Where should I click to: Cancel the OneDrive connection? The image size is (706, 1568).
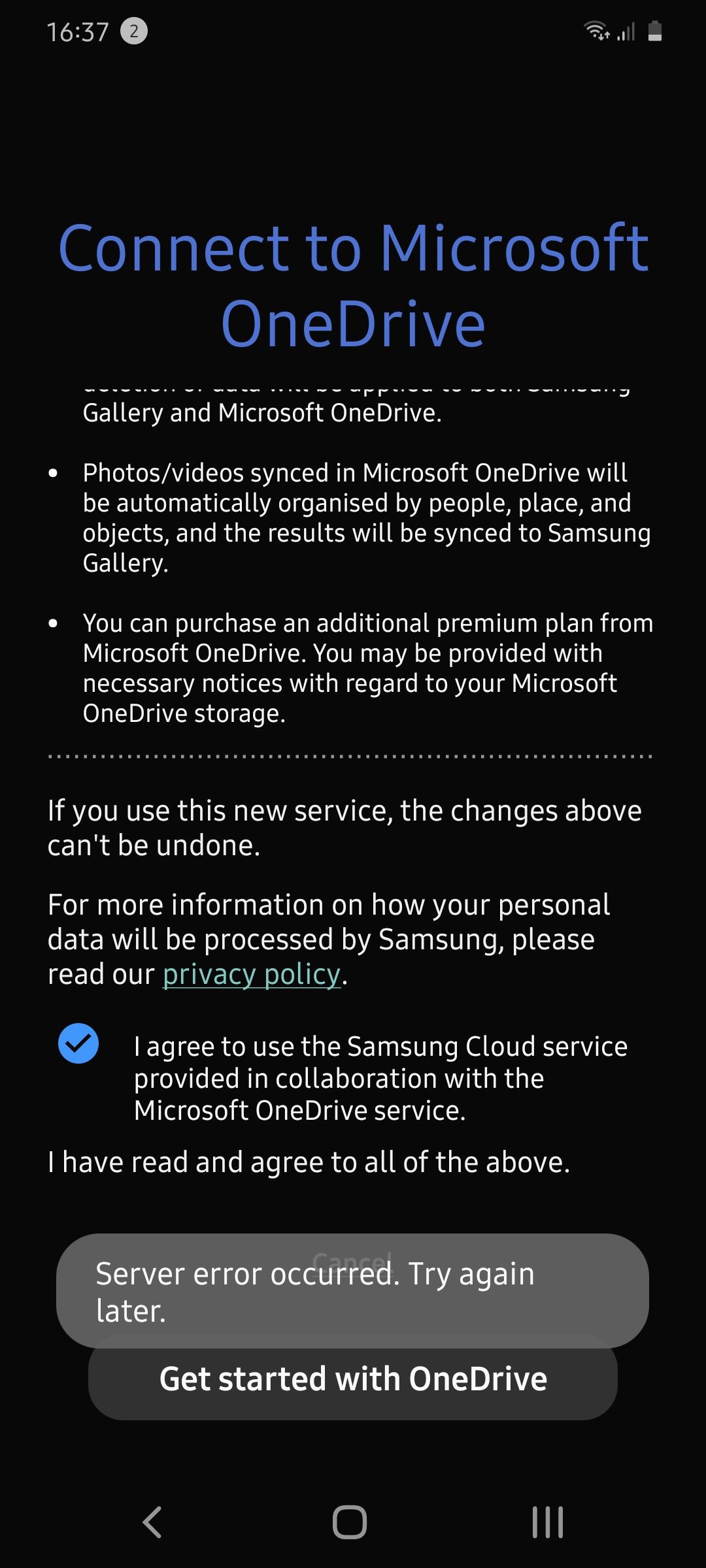352,1260
